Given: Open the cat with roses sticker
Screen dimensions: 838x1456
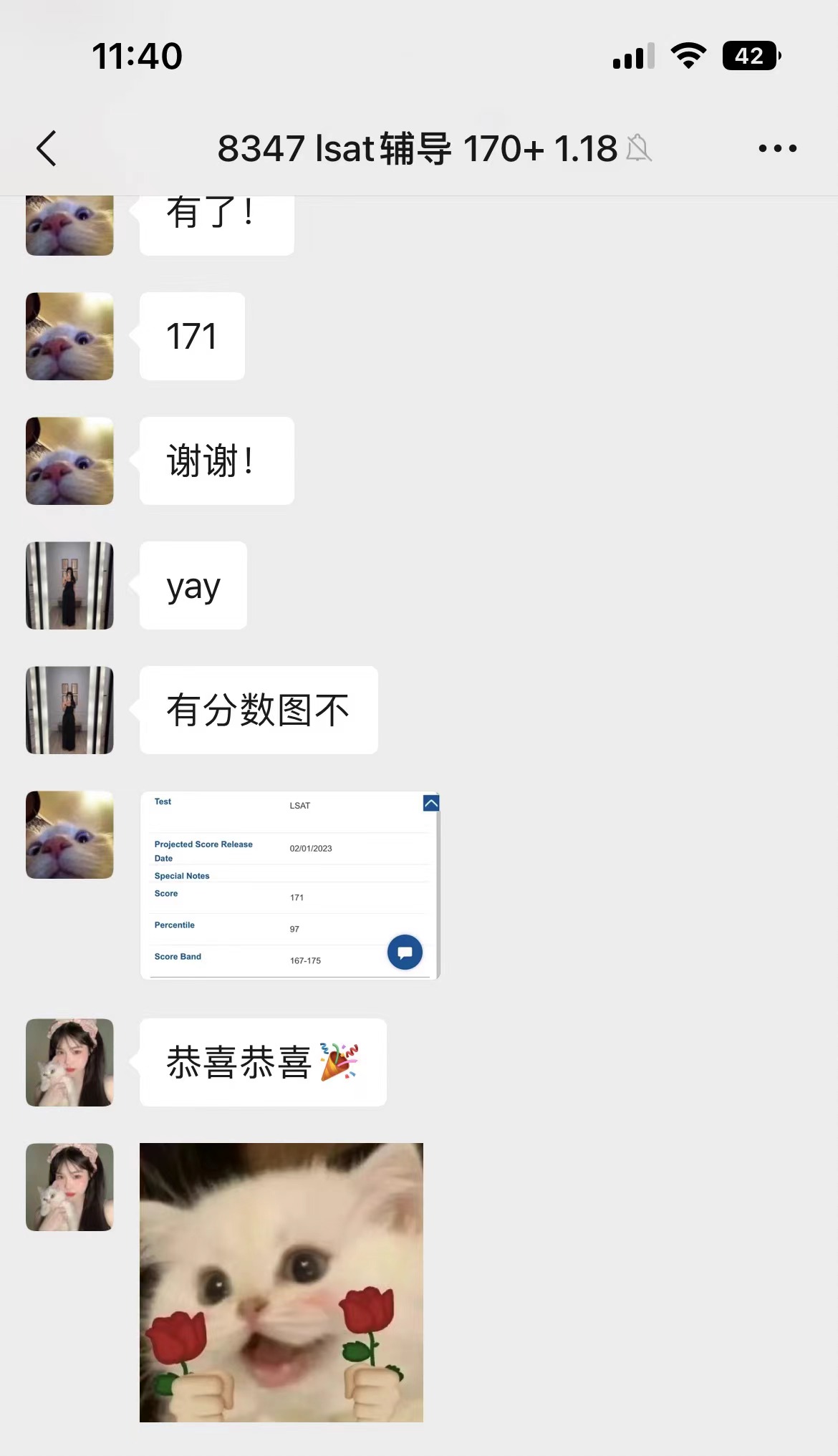Looking at the screenshot, I should tap(281, 1282).
